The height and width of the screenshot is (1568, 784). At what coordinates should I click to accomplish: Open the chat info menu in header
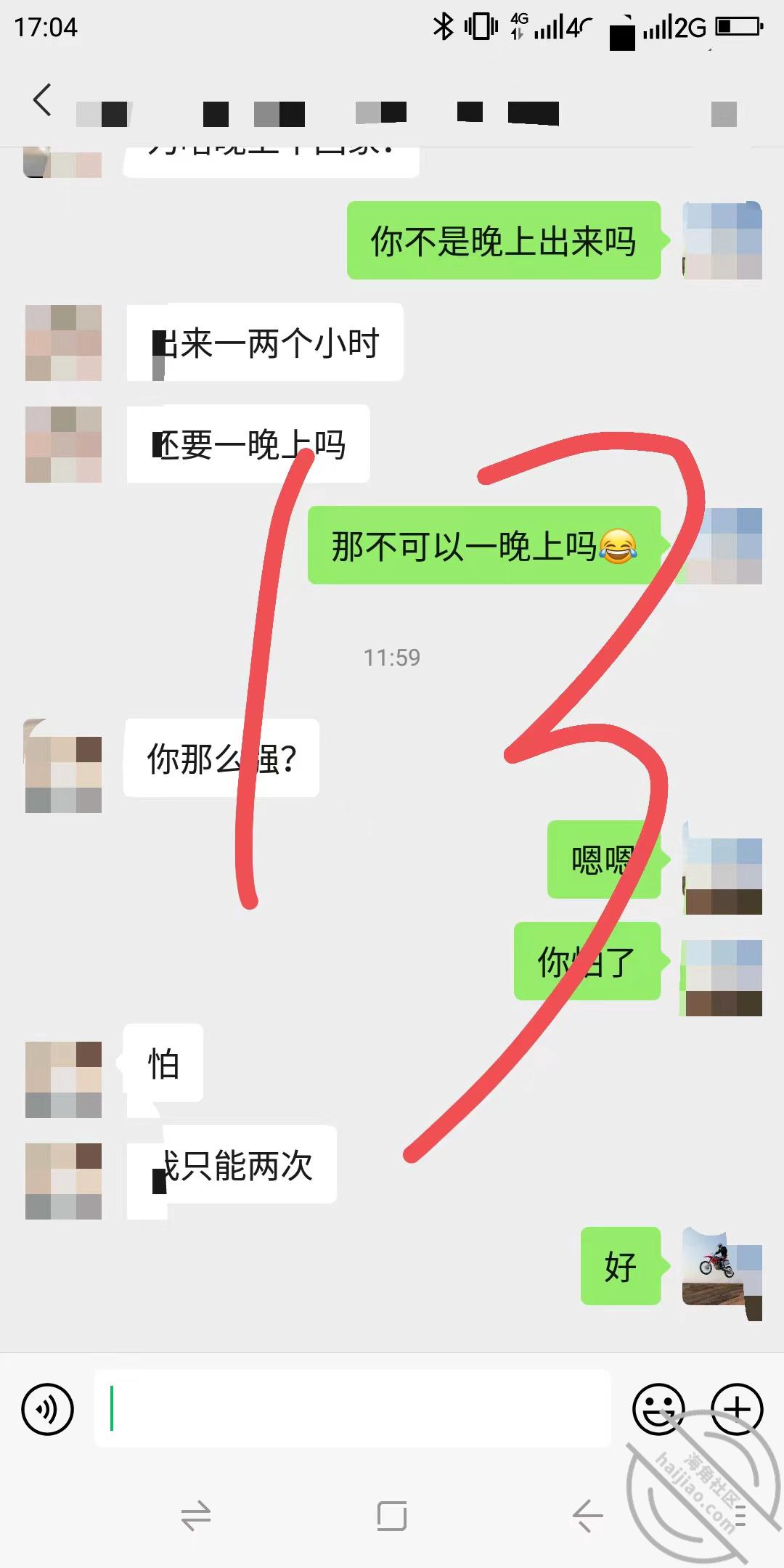[724, 114]
